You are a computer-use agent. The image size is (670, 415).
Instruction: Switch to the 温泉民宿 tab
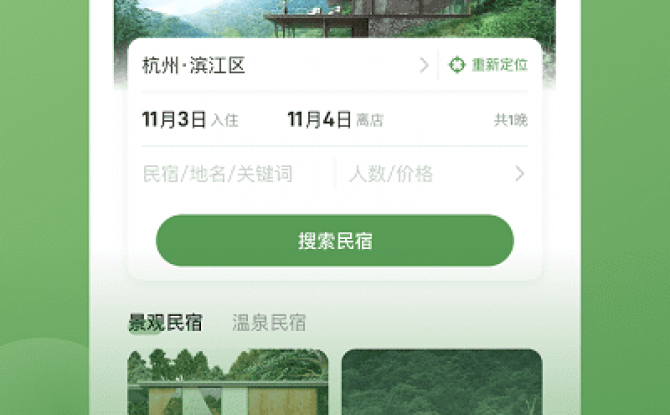[x=269, y=323]
